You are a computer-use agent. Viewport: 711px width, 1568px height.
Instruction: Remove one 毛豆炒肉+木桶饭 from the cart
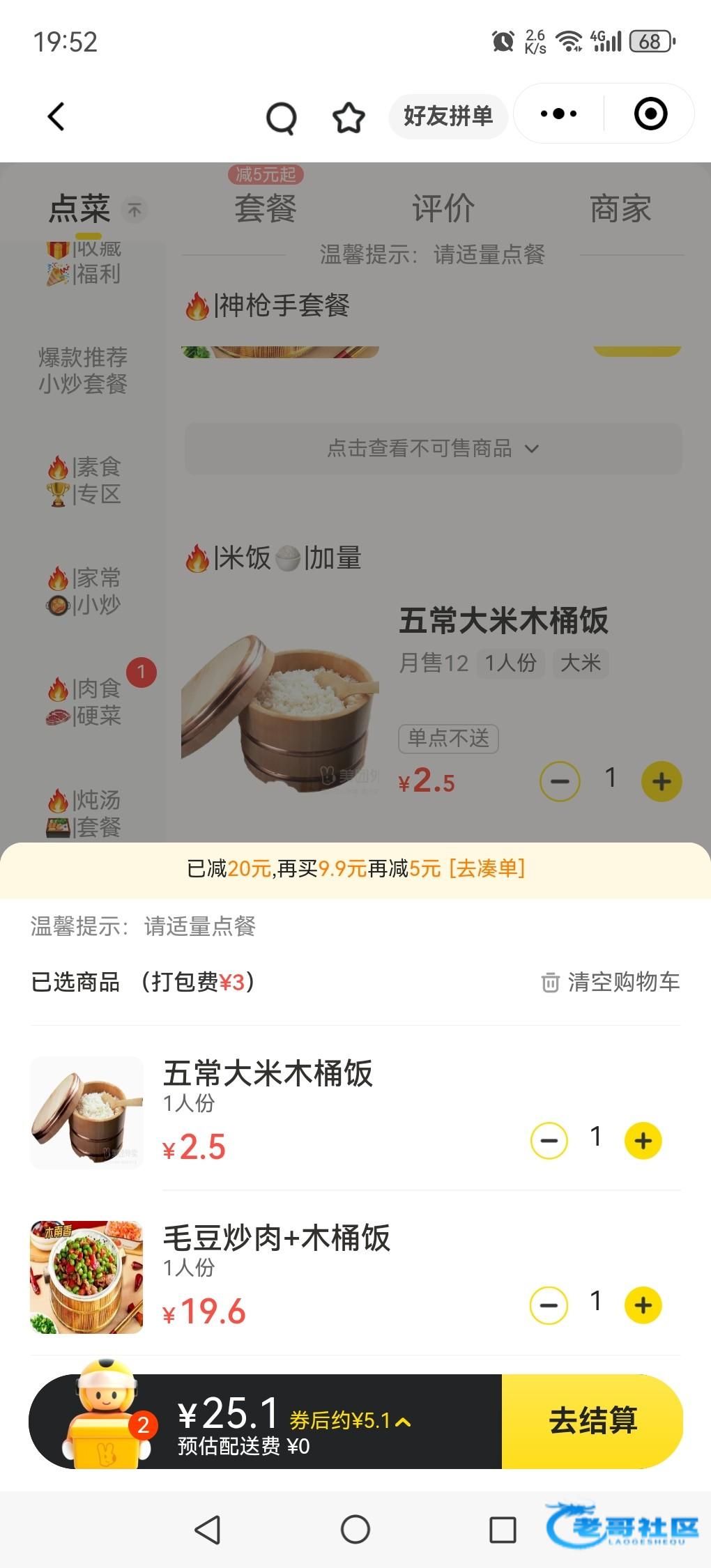coord(549,1305)
